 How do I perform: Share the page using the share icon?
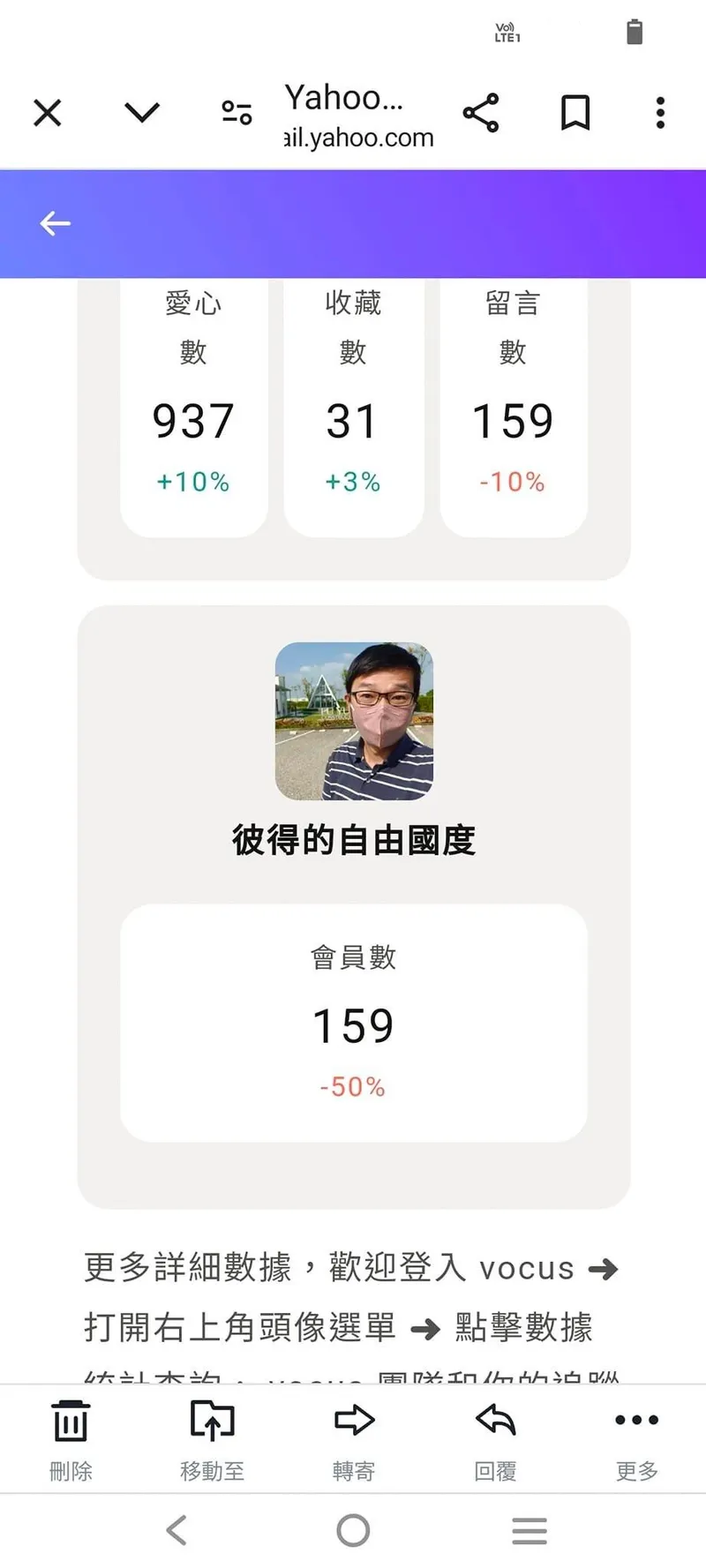[x=480, y=112]
